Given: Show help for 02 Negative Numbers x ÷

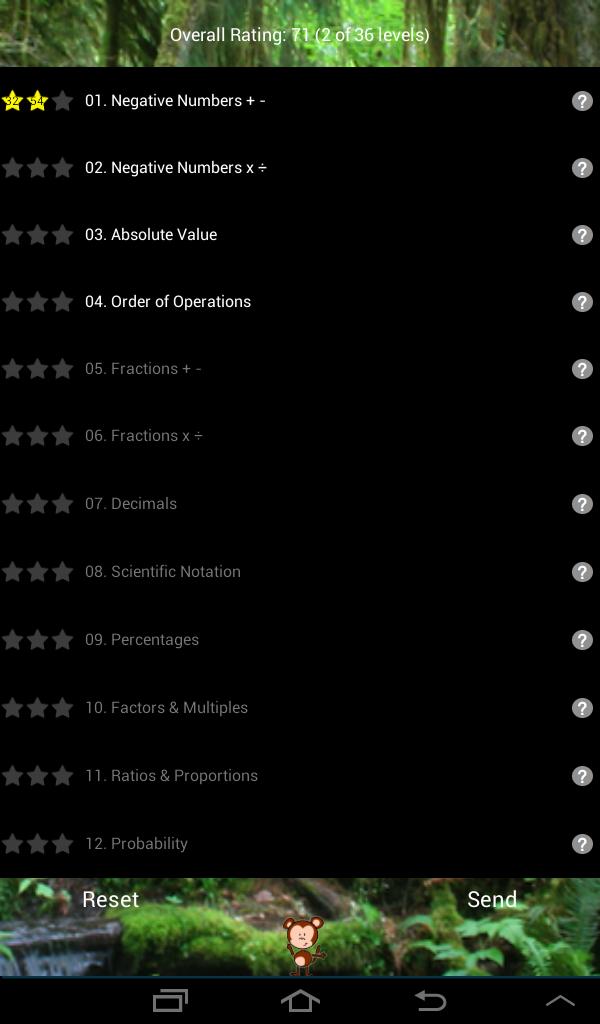Looking at the screenshot, I should [582, 168].
